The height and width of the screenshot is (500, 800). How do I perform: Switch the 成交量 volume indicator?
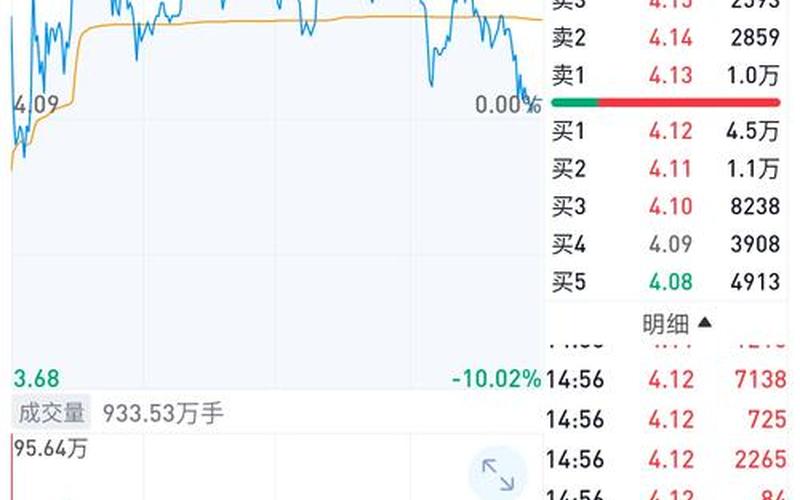click(x=50, y=411)
